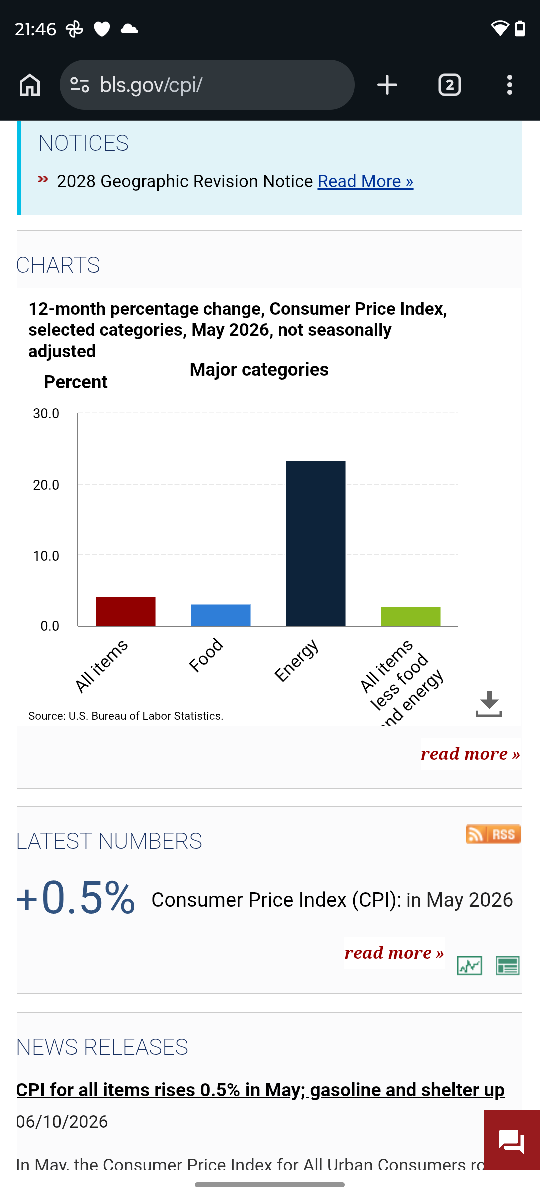Download the CPI chart
540x1200 pixels.
pos(489,704)
